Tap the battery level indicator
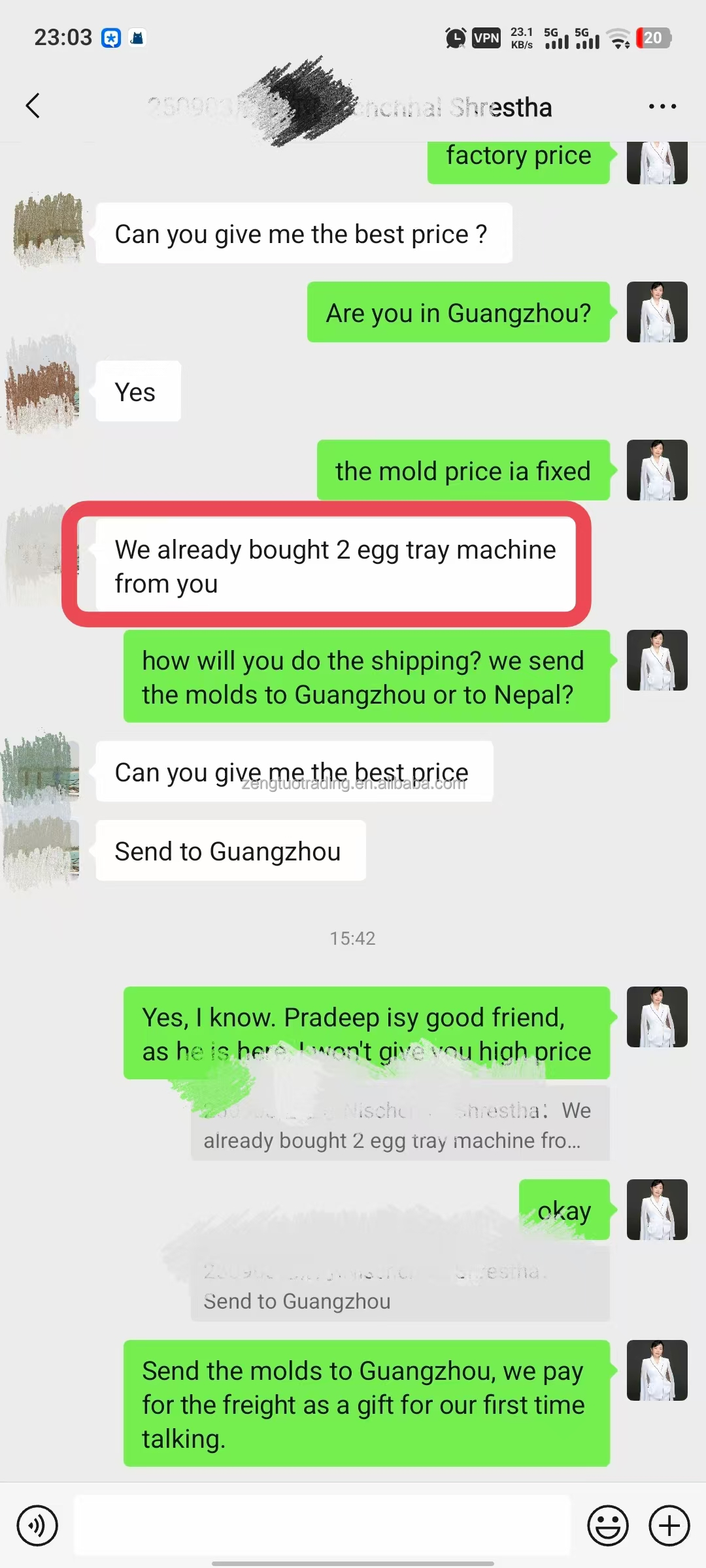Image resolution: width=706 pixels, height=1568 pixels. click(653, 37)
